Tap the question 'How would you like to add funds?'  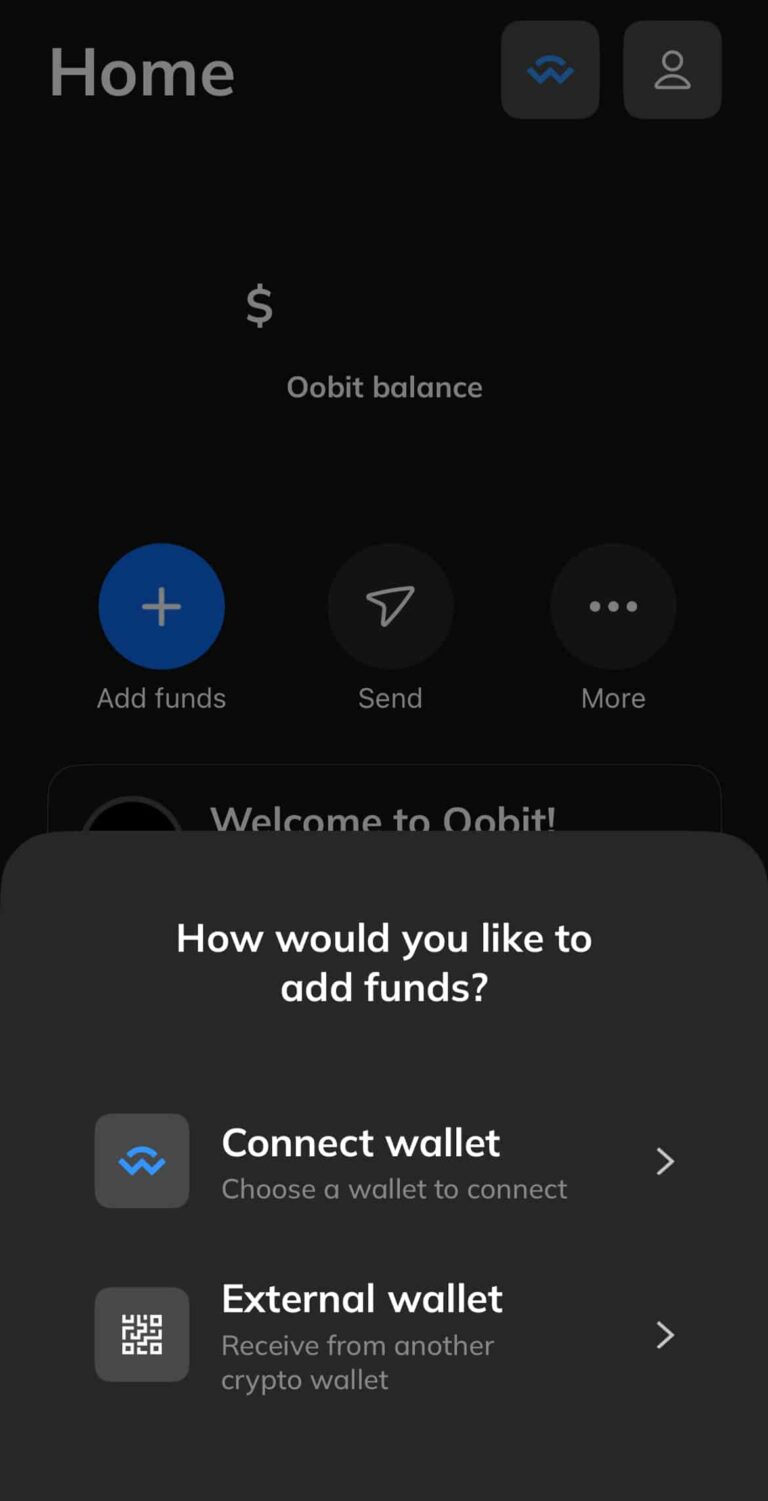click(384, 962)
